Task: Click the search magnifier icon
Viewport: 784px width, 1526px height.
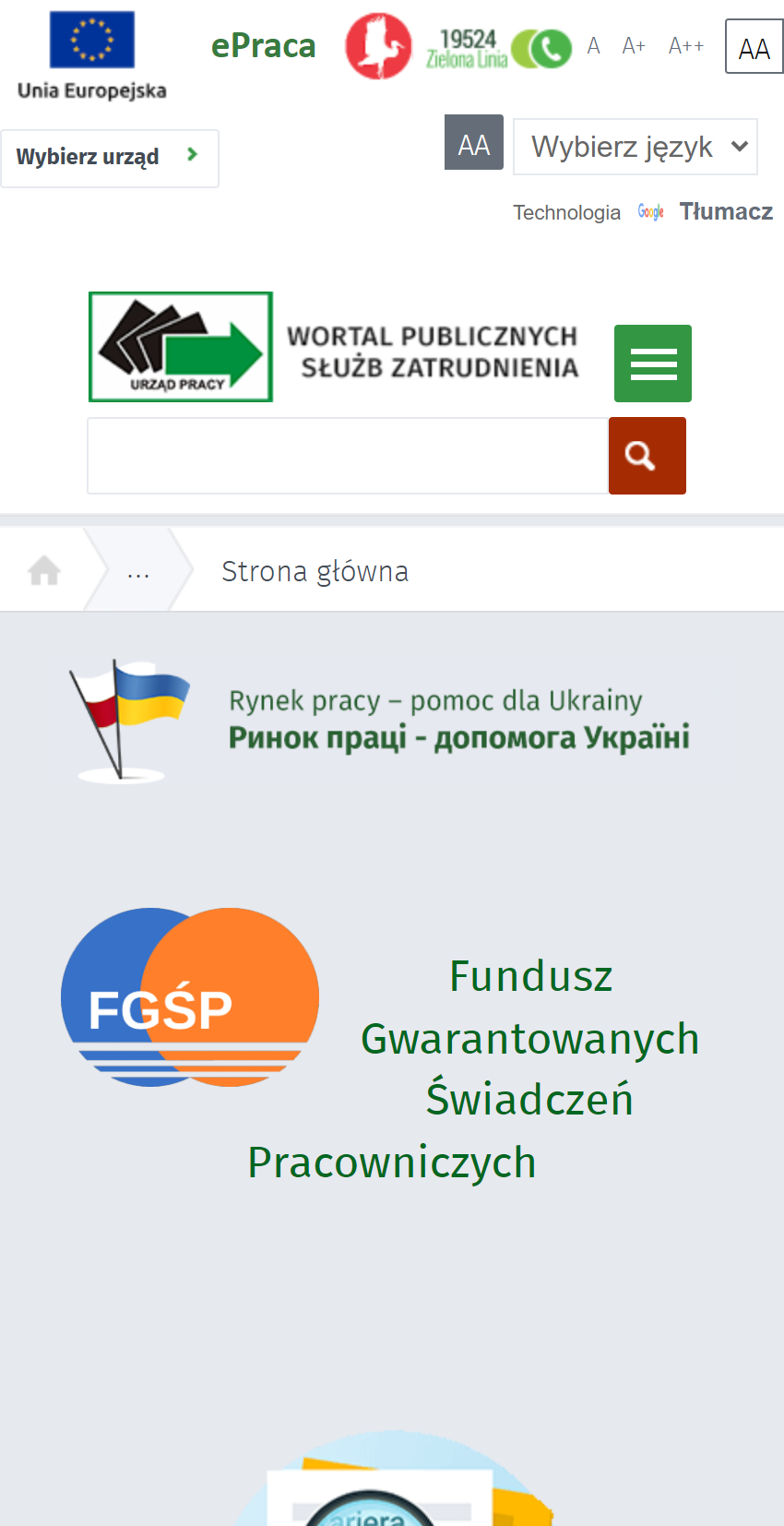Action: (x=647, y=455)
